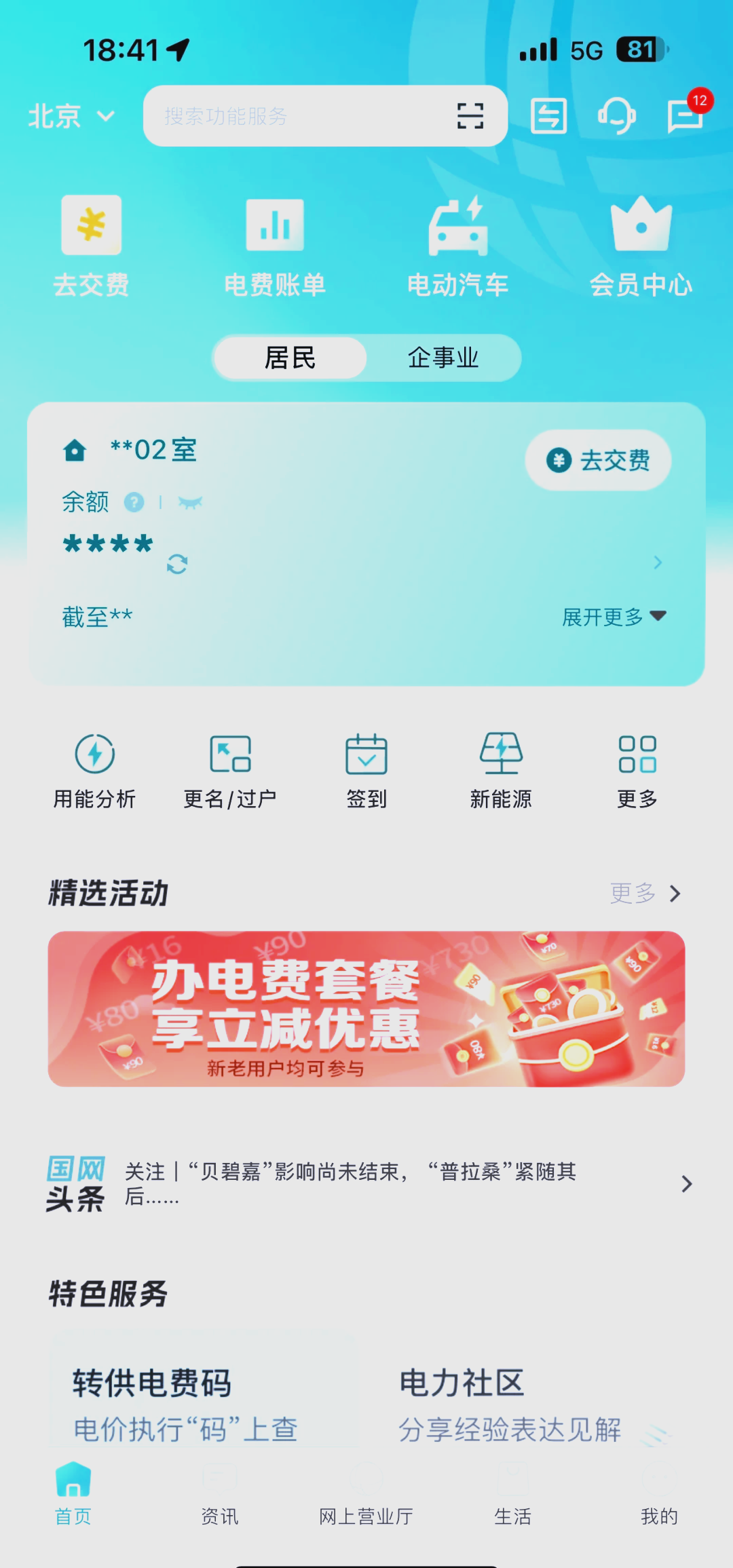This screenshot has width=733, height=1568.
Task: Refresh the balance amount
Action: (177, 564)
